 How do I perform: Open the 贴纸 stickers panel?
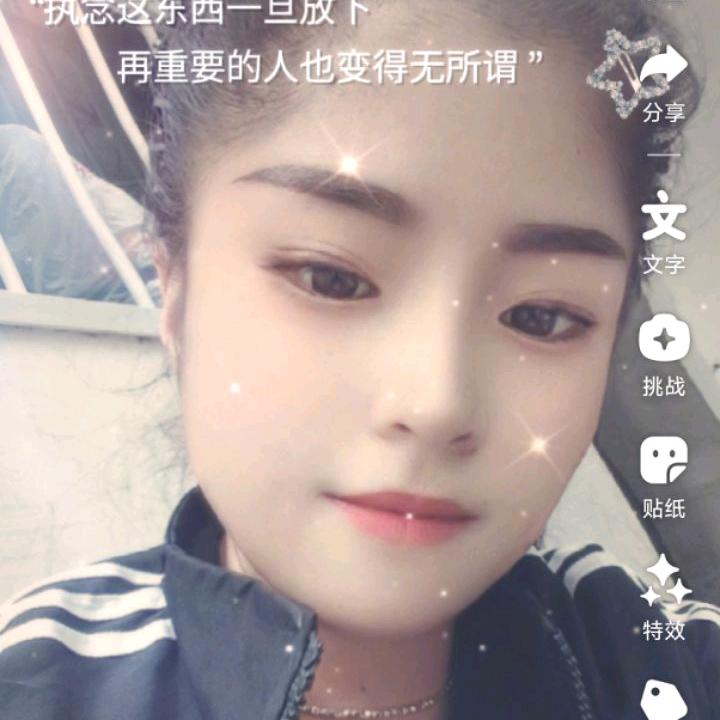pyautogui.click(x=664, y=461)
